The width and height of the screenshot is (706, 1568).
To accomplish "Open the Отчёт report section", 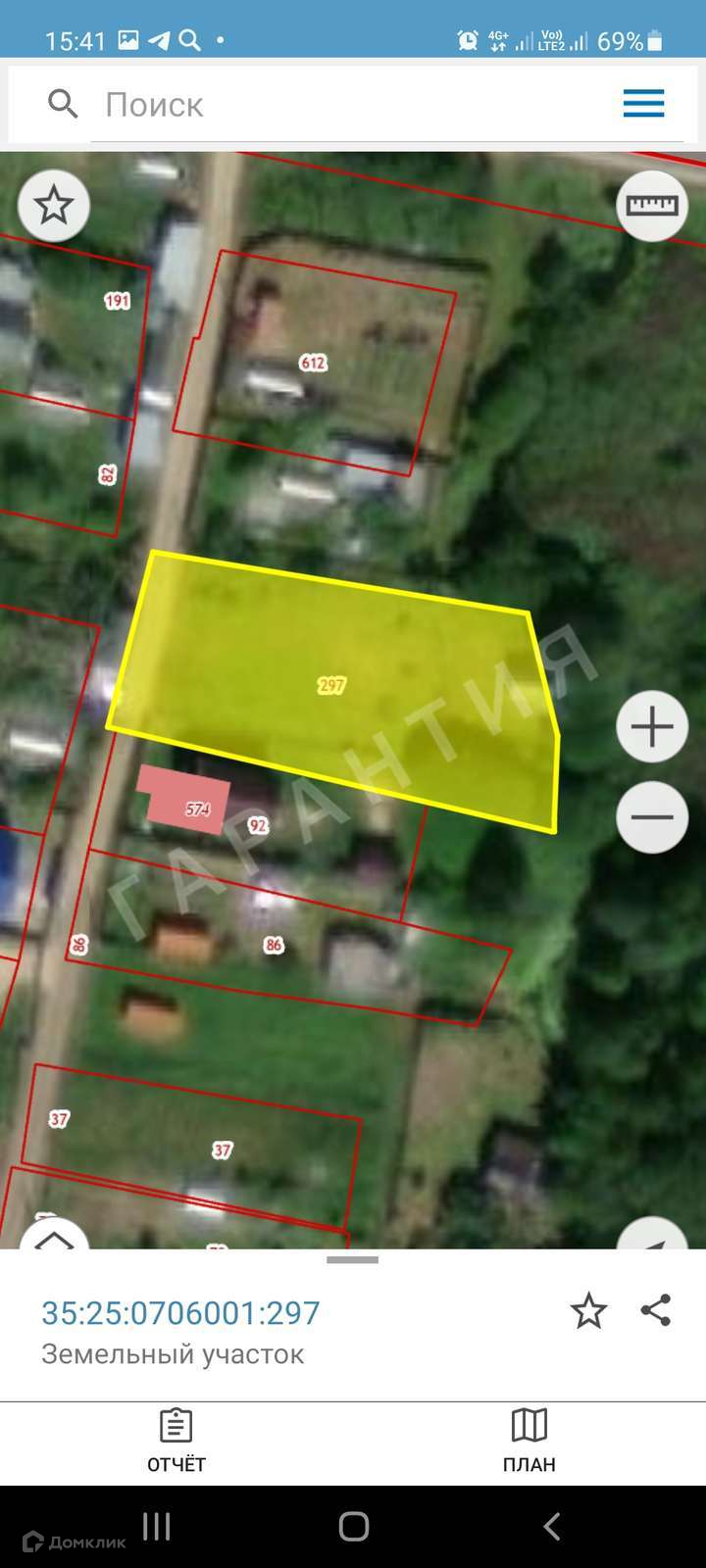I will (x=176, y=1441).
